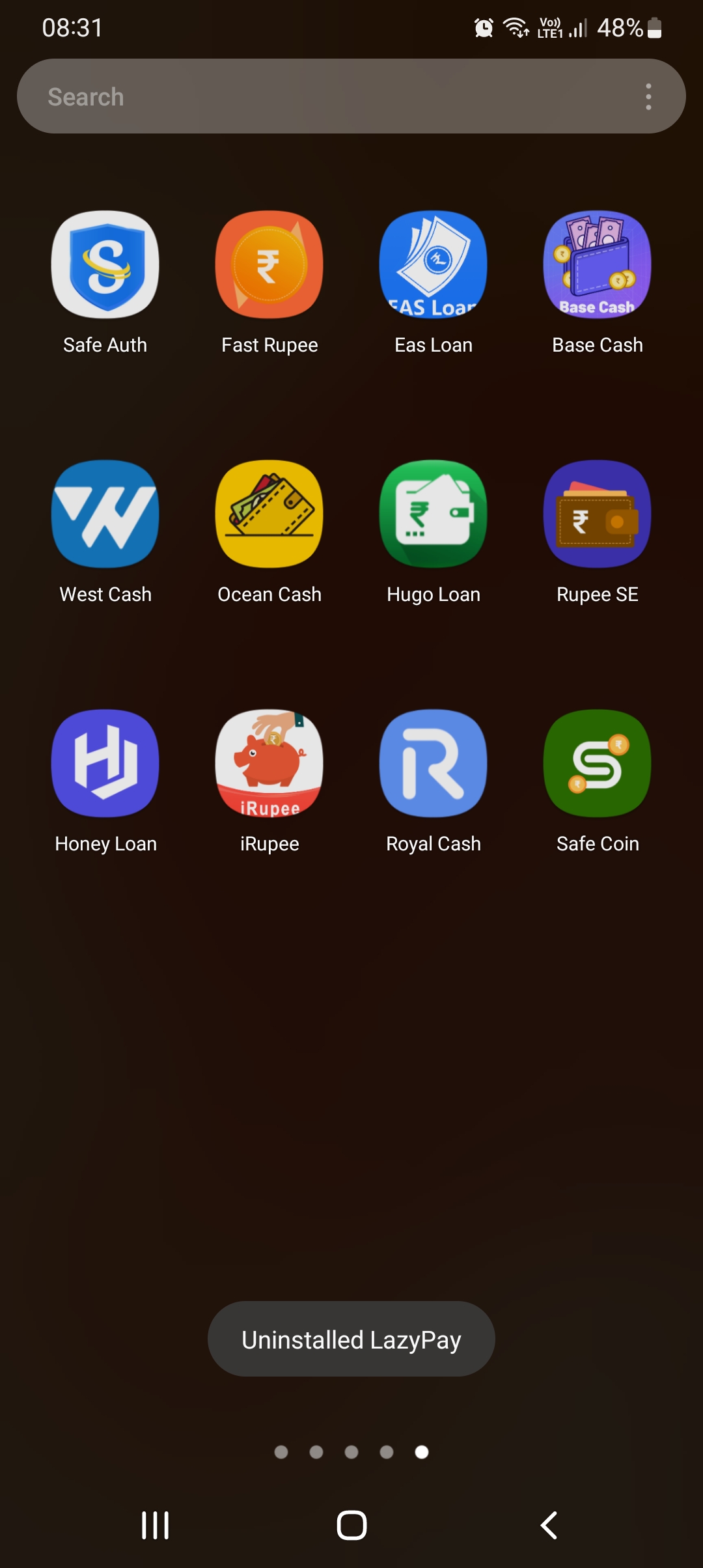Launch the Base Cash app
The image size is (703, 1568).
[598, 264]
